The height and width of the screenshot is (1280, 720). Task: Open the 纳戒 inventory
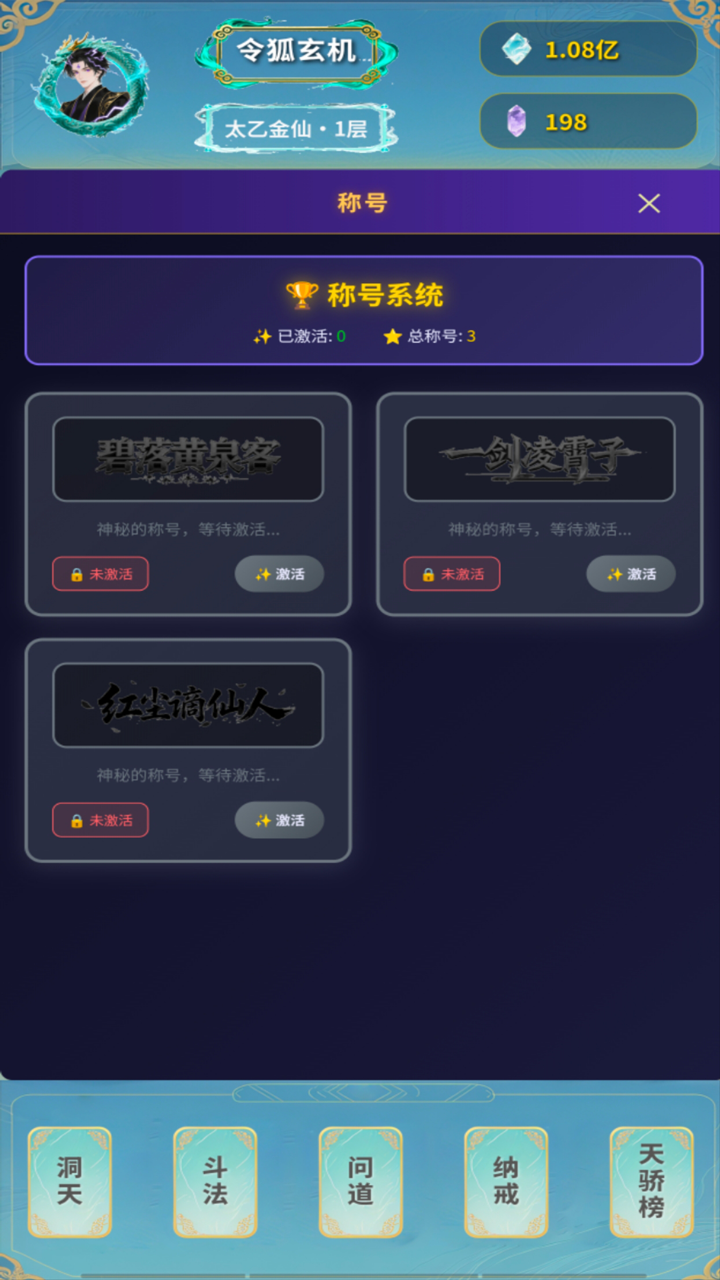click(x=506, y=1181)
